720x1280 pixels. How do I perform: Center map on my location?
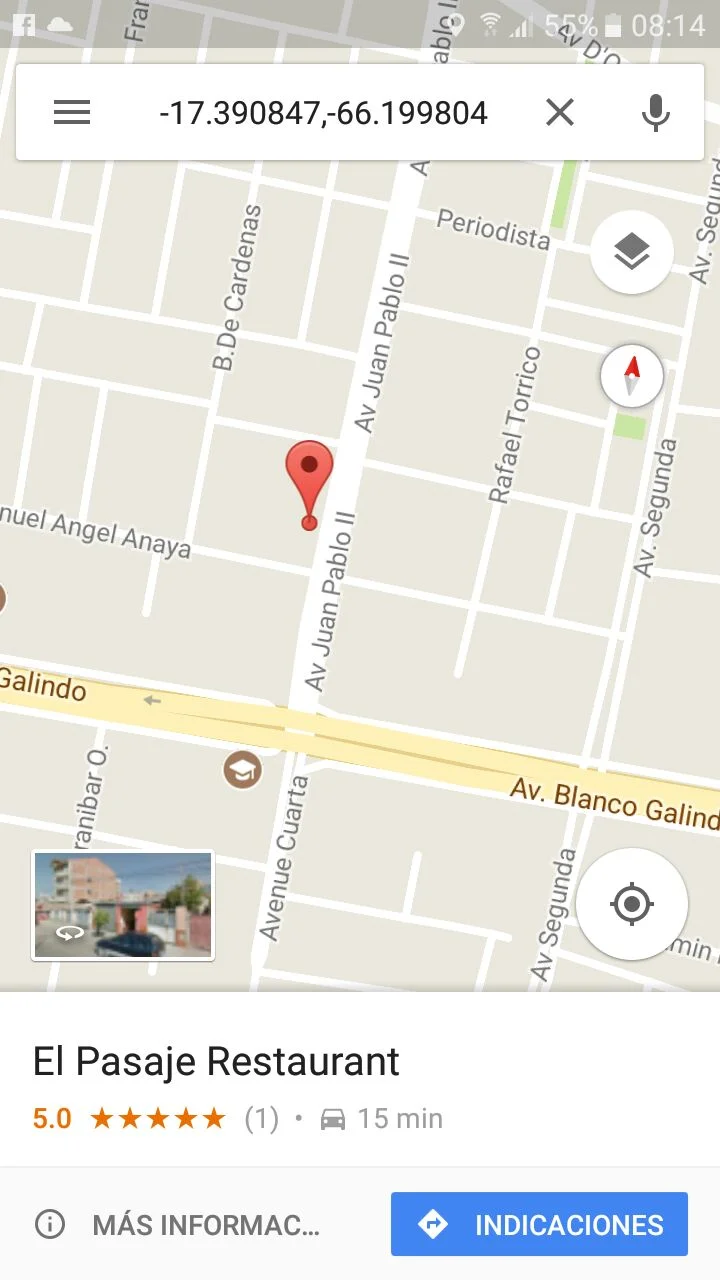click(631, 904)
